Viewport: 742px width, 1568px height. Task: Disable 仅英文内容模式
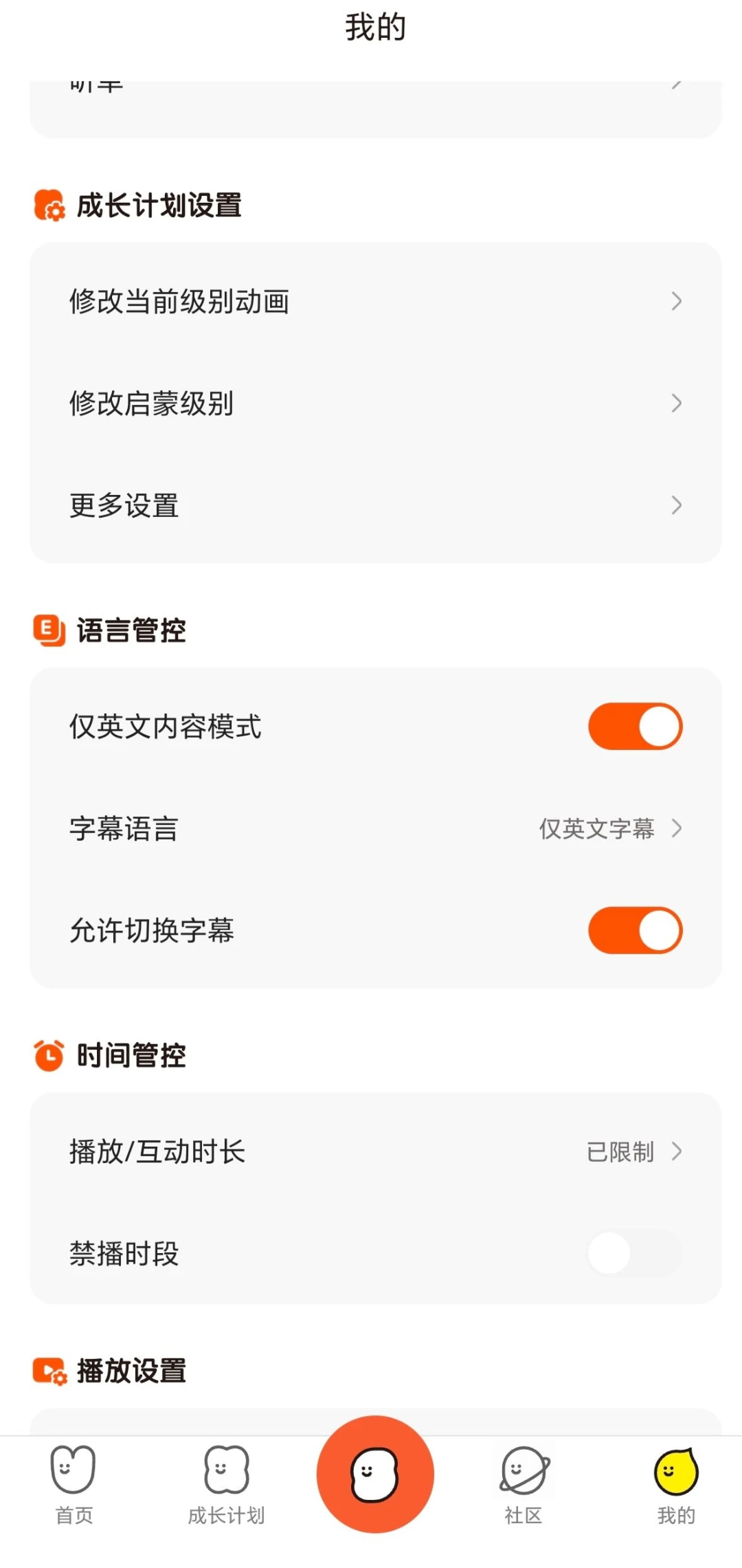(x=634, y=725)
